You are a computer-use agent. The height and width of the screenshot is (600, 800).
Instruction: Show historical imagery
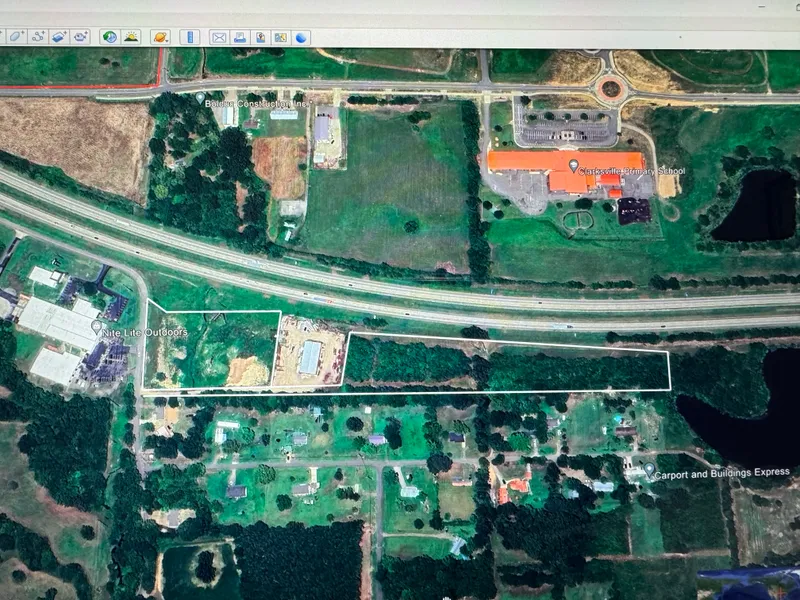(x=109, y=37)
